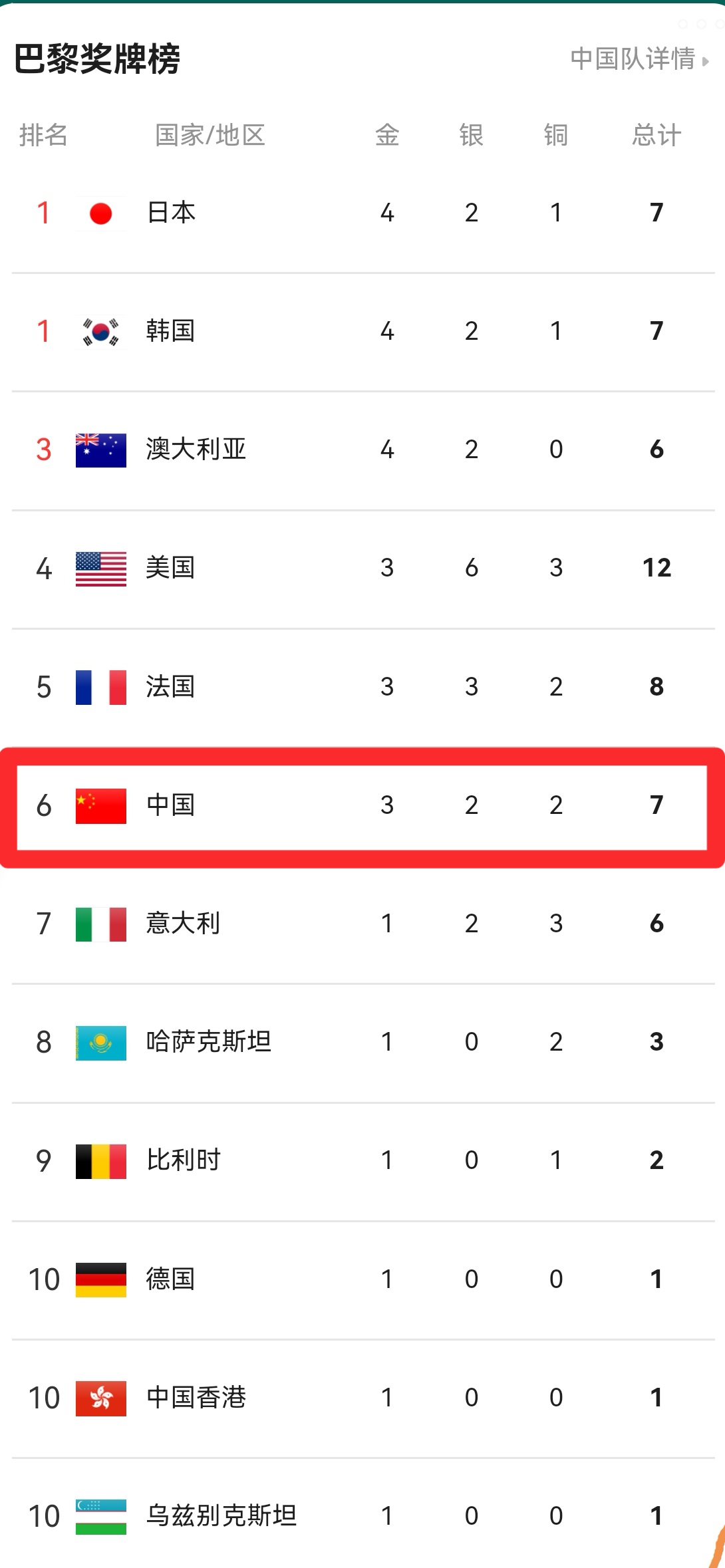
Task: Click the China flag in highlighted row
Action: 101,805
